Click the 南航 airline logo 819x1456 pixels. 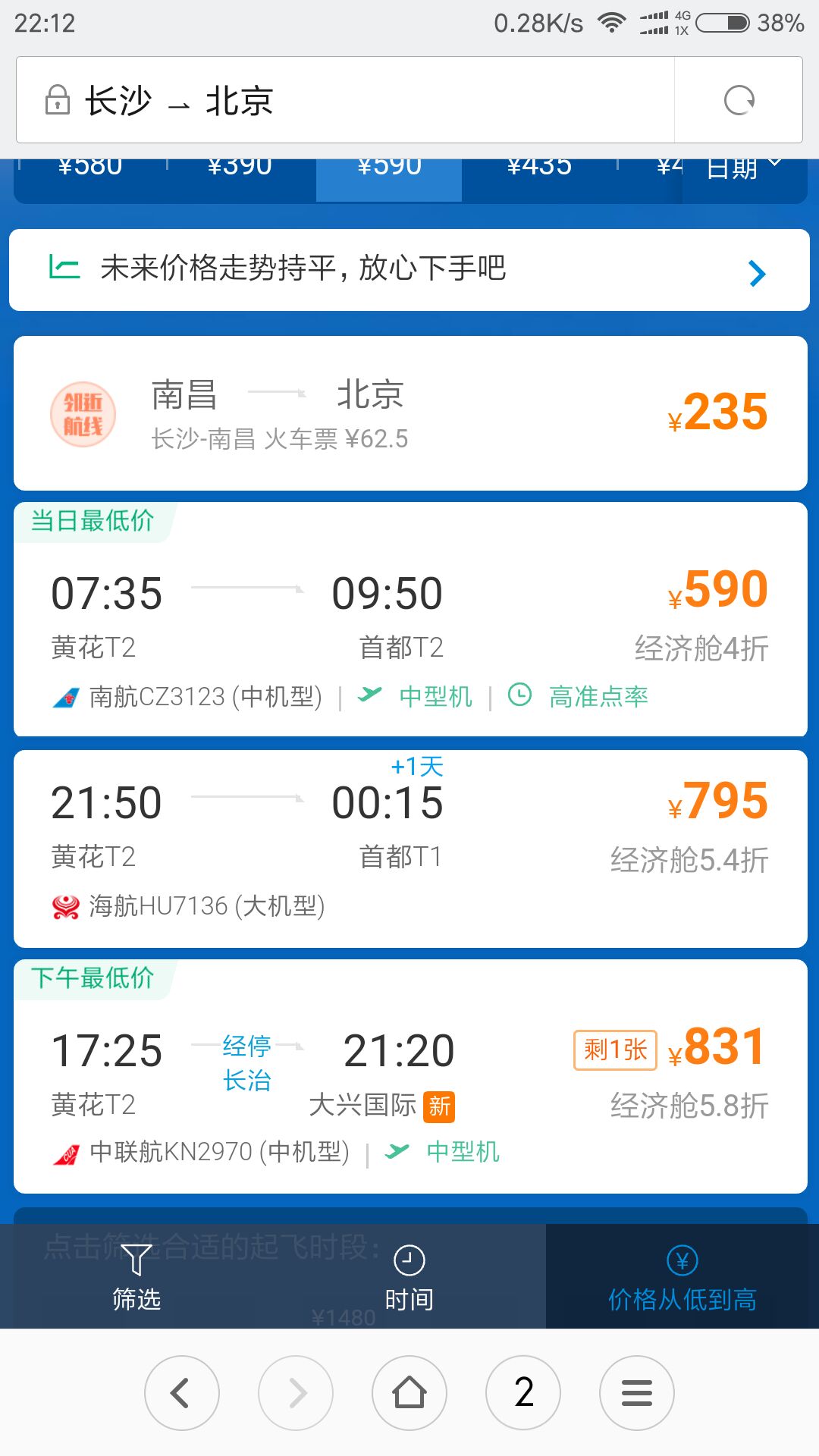tap(67, 695)
